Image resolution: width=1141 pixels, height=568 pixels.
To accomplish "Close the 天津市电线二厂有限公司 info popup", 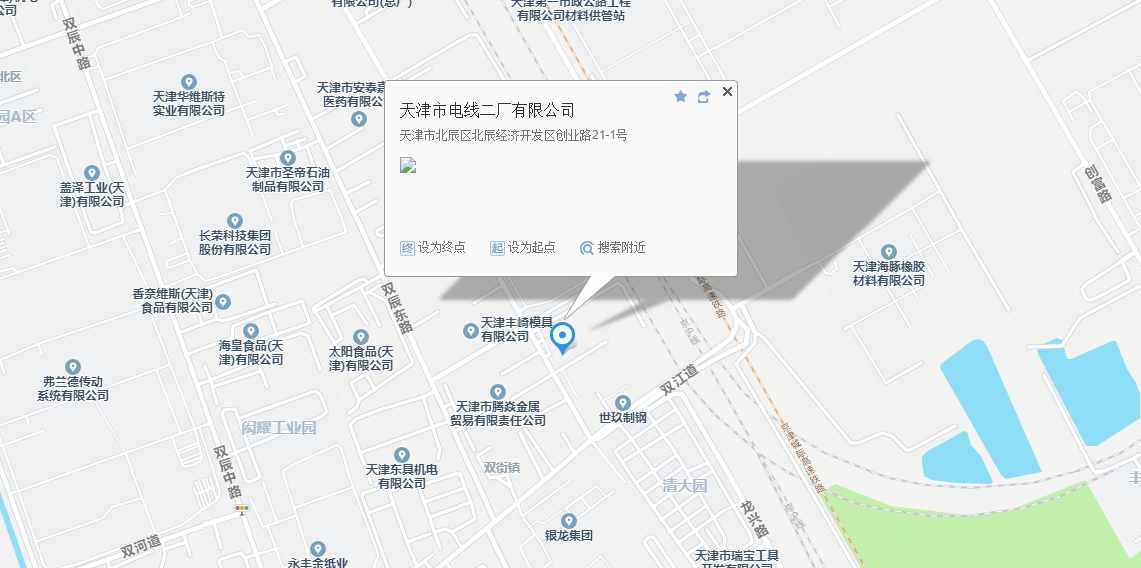I will [x=727, y=92].
